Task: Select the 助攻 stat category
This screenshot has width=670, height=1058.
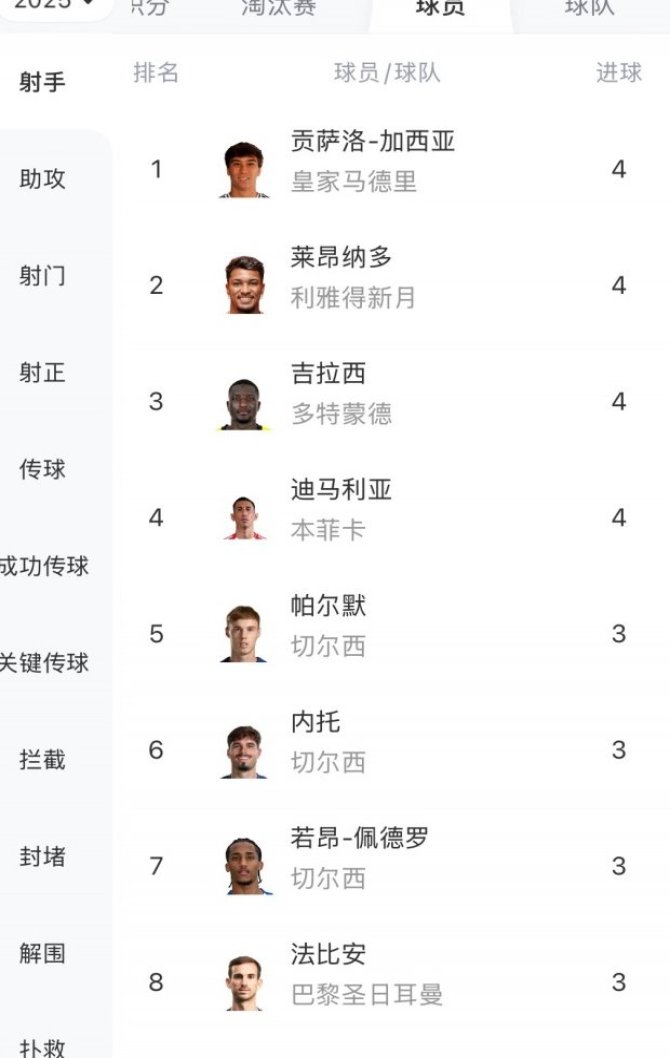Action: pyautogui.click(x=43, y=179)
